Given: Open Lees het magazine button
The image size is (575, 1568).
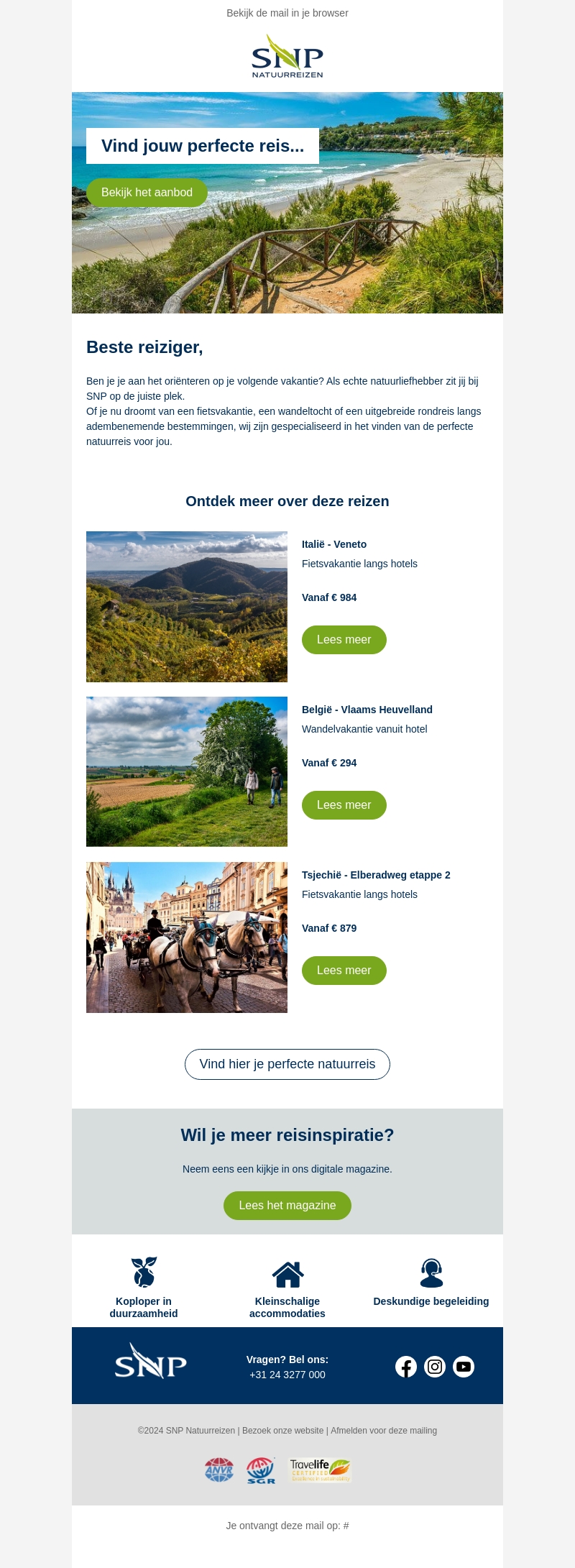Looking at the screenshot, I should [287, 1206].
